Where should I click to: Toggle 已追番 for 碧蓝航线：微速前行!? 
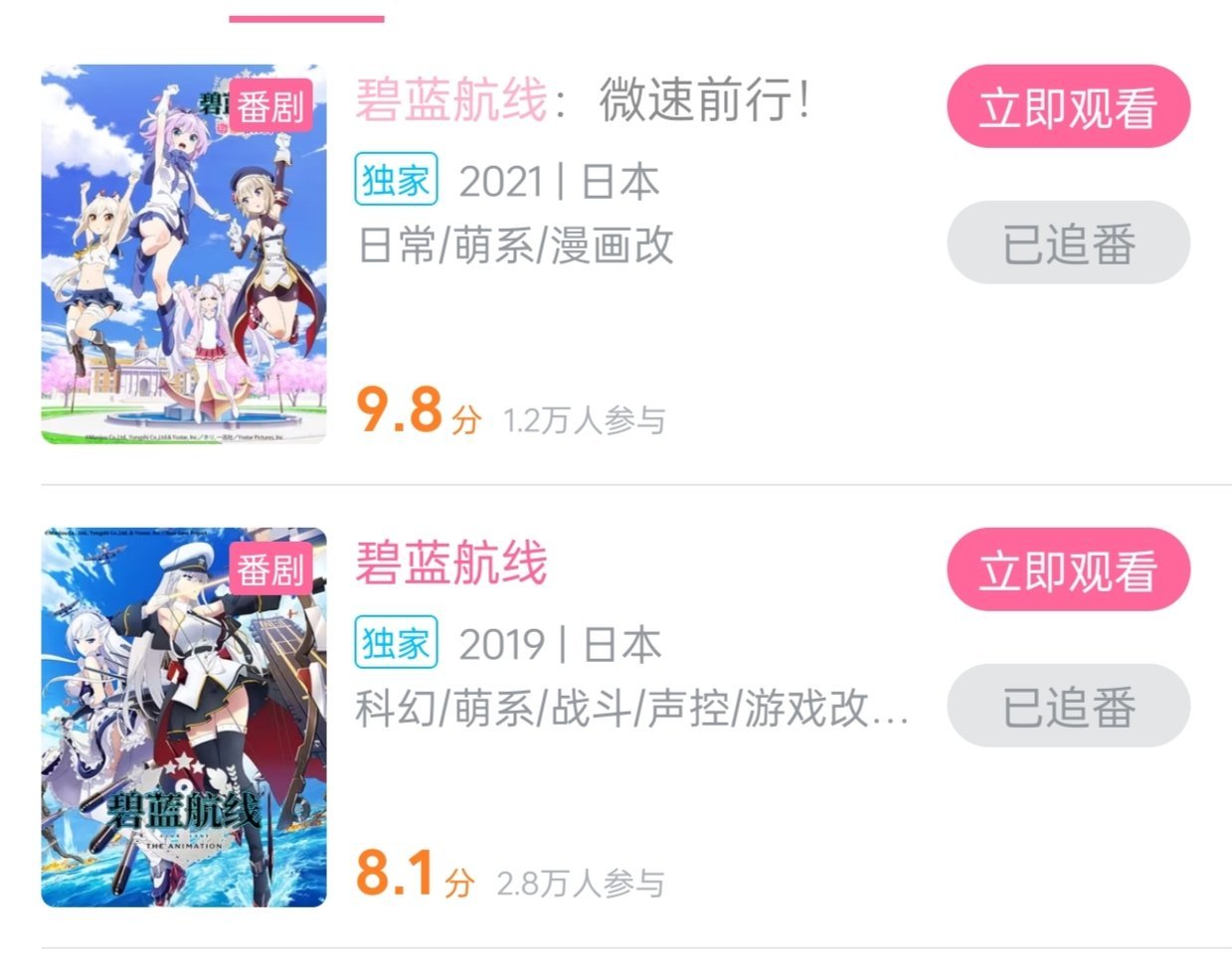1068,244
